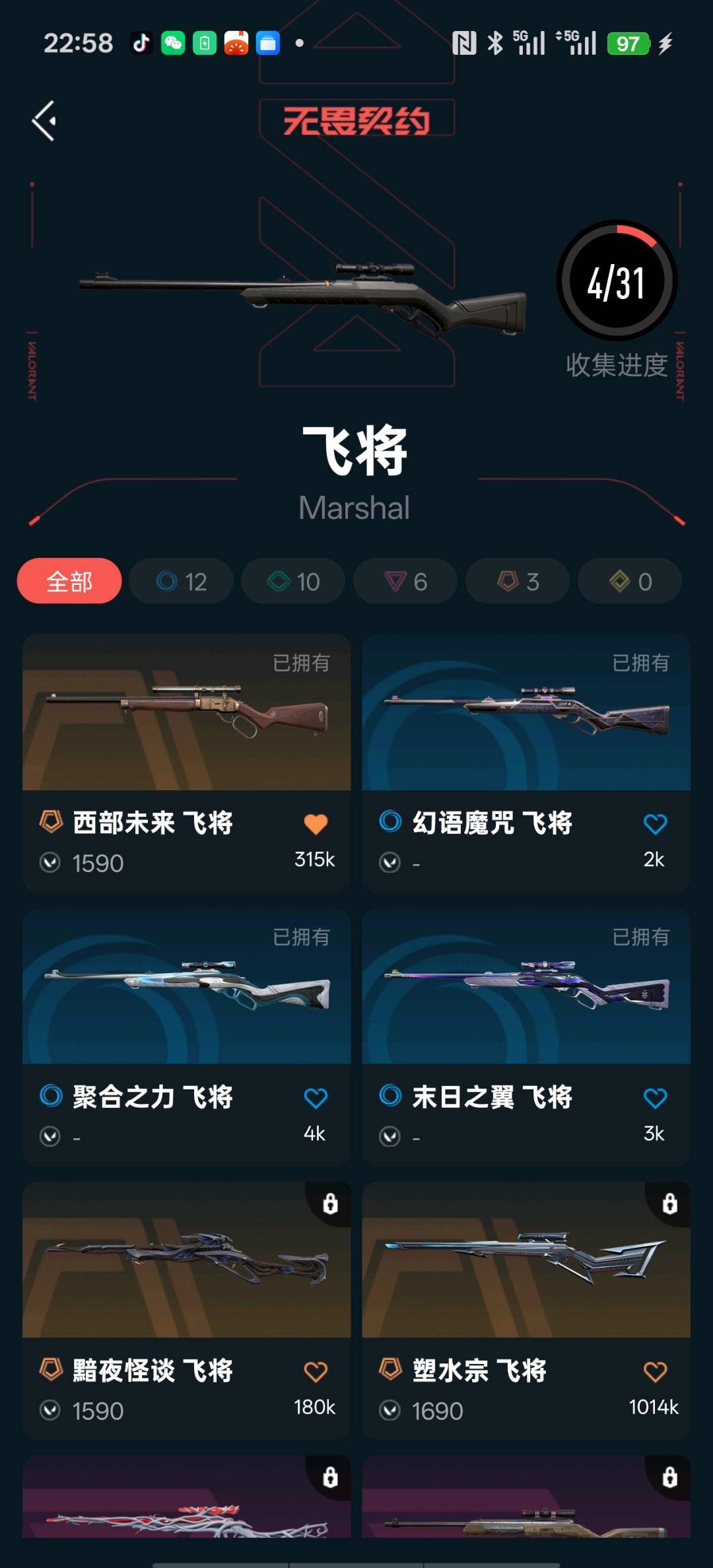Image resolution: width=713 pixels, height=1568 pixels.
Task: Like the 聚合之力 飞将 skin
Action: [316, 1098]
